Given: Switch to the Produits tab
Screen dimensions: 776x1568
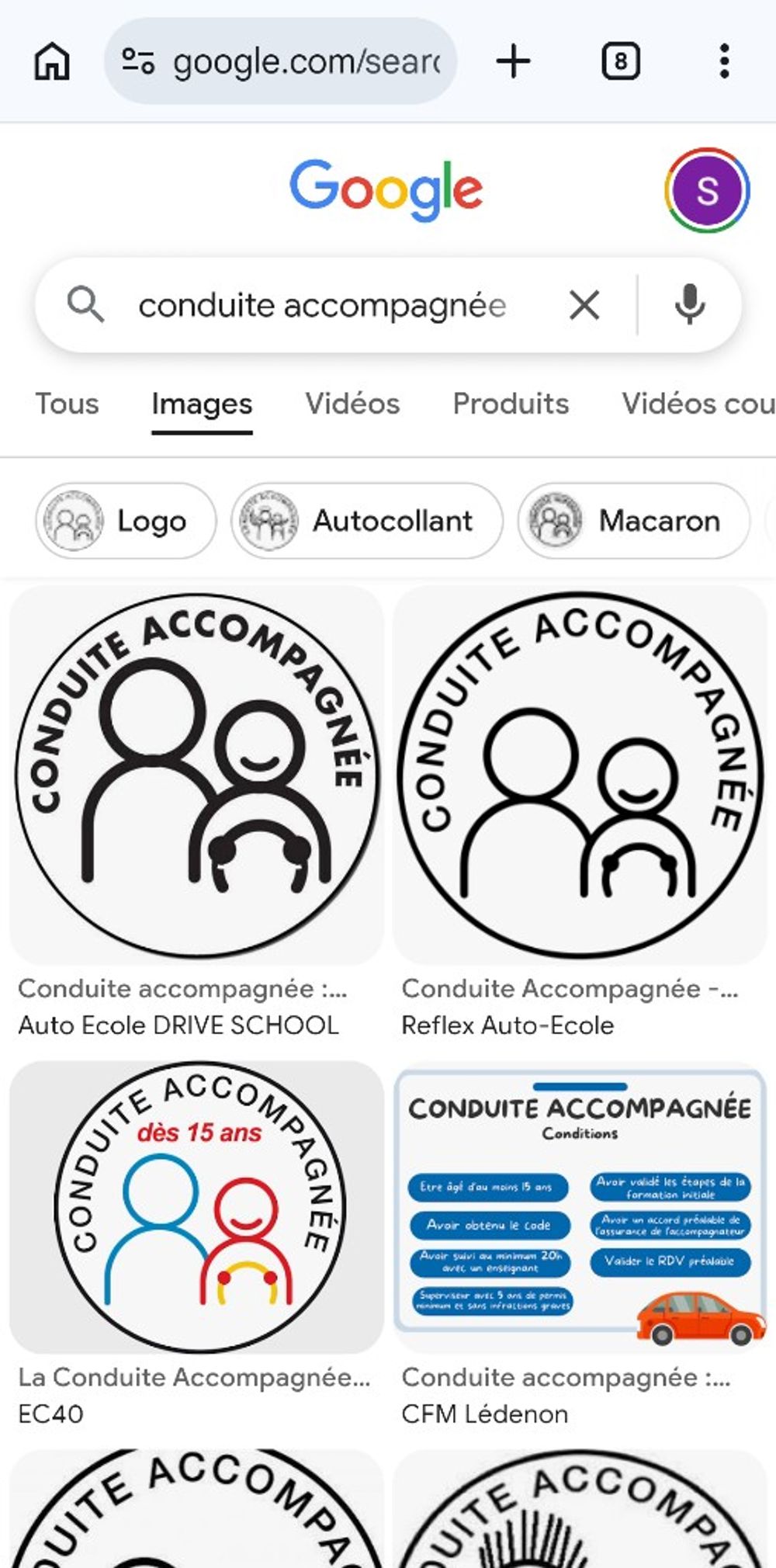Looking at the screenshot, I should pos(511,404).
